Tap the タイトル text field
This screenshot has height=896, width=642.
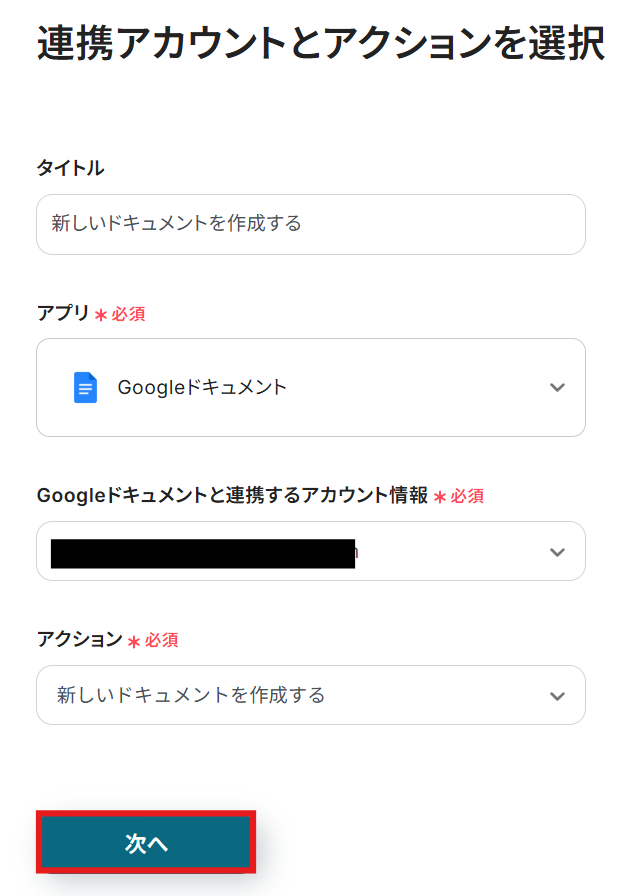tap(310, 224)
